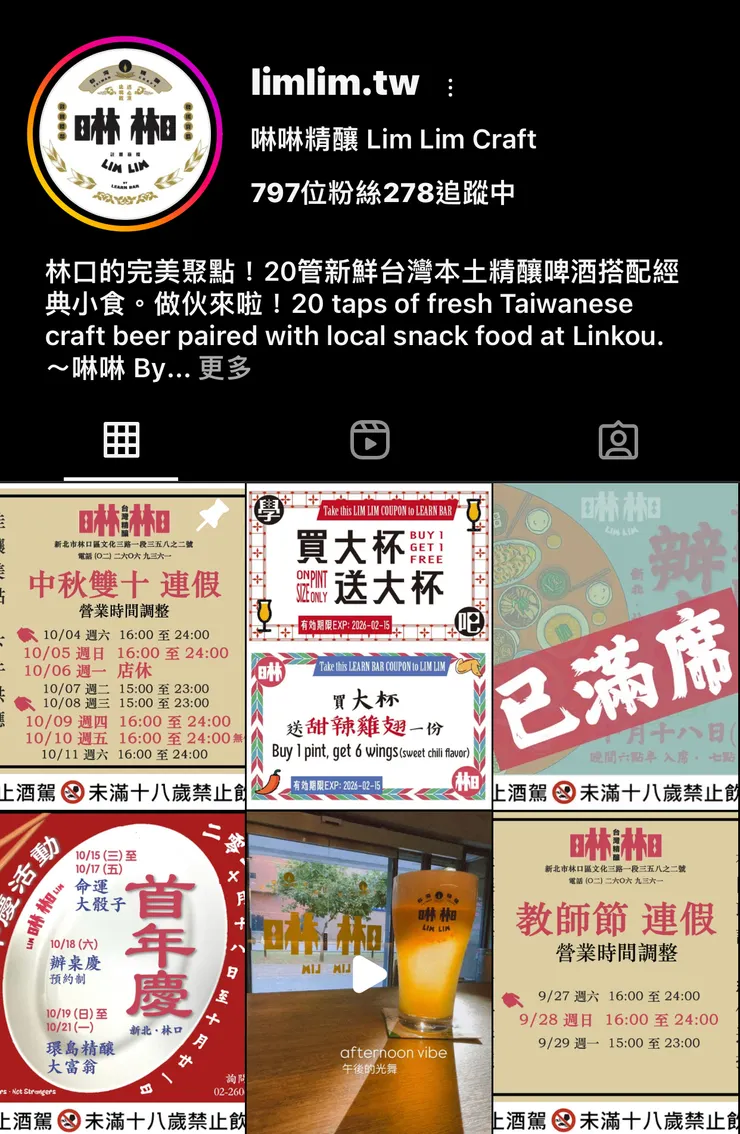The image size is (740, 1134).
Task: Expand the bio with 更多
Action: 225,368
